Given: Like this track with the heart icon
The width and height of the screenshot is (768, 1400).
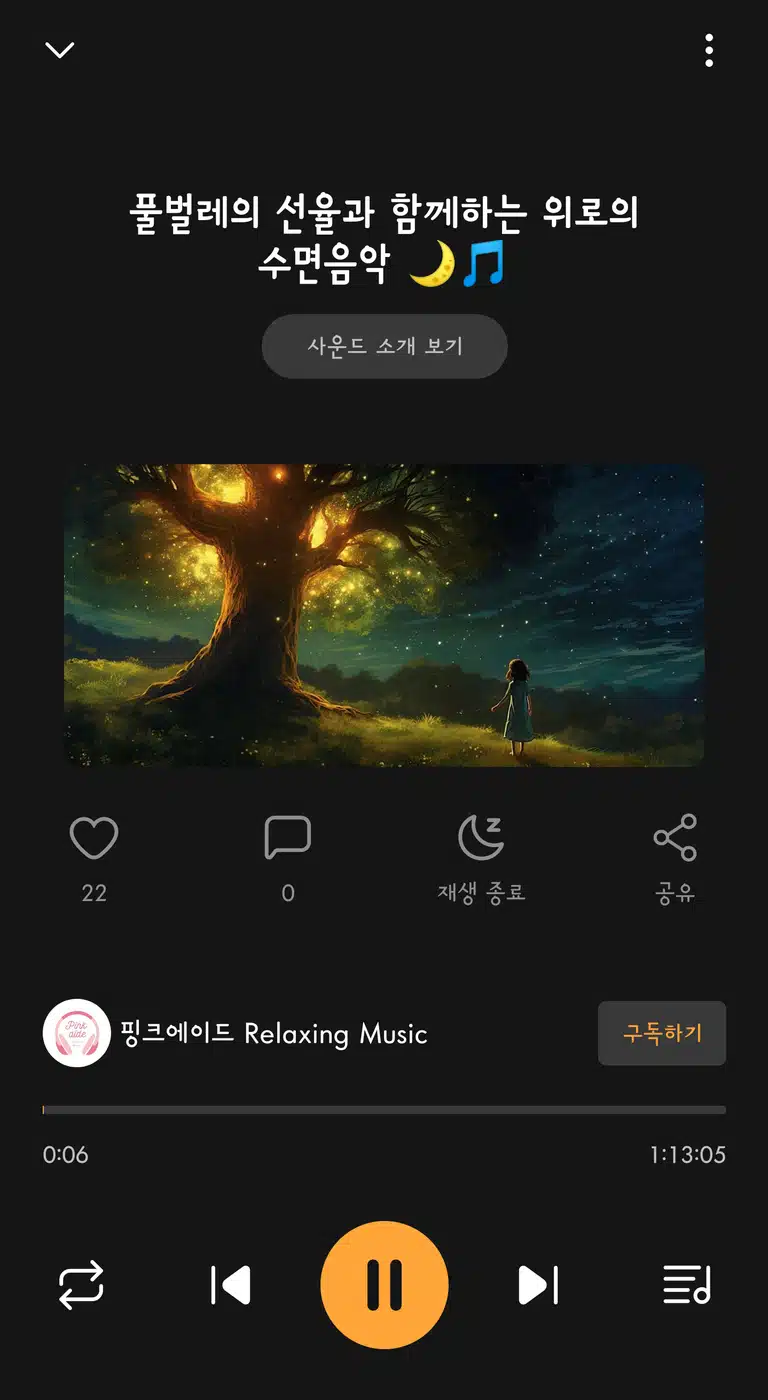Looking at the screenshot, I should tap(94, 838).
